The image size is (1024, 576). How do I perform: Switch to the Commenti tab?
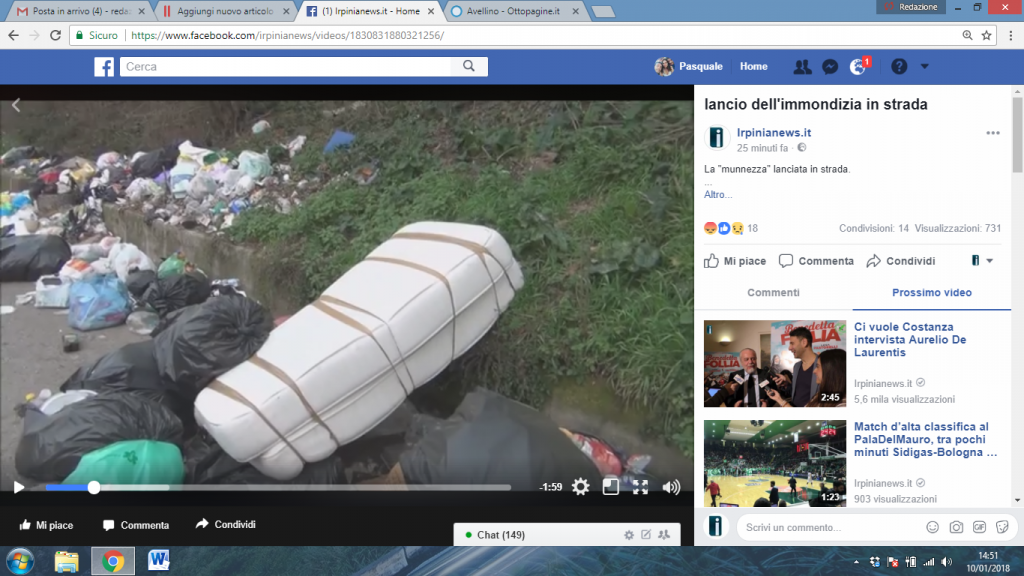click(773, 293)
